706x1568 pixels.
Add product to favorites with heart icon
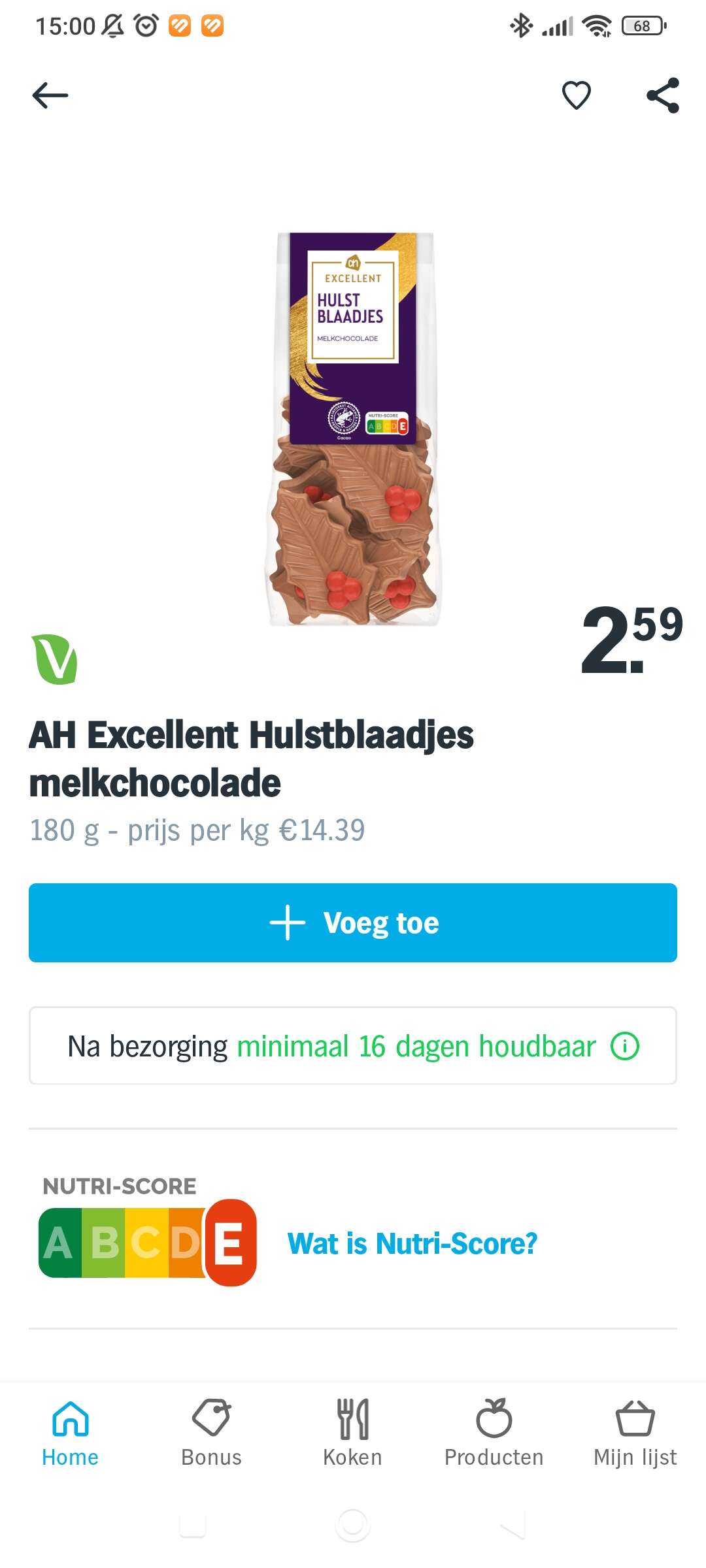click(x=576, y=95)
